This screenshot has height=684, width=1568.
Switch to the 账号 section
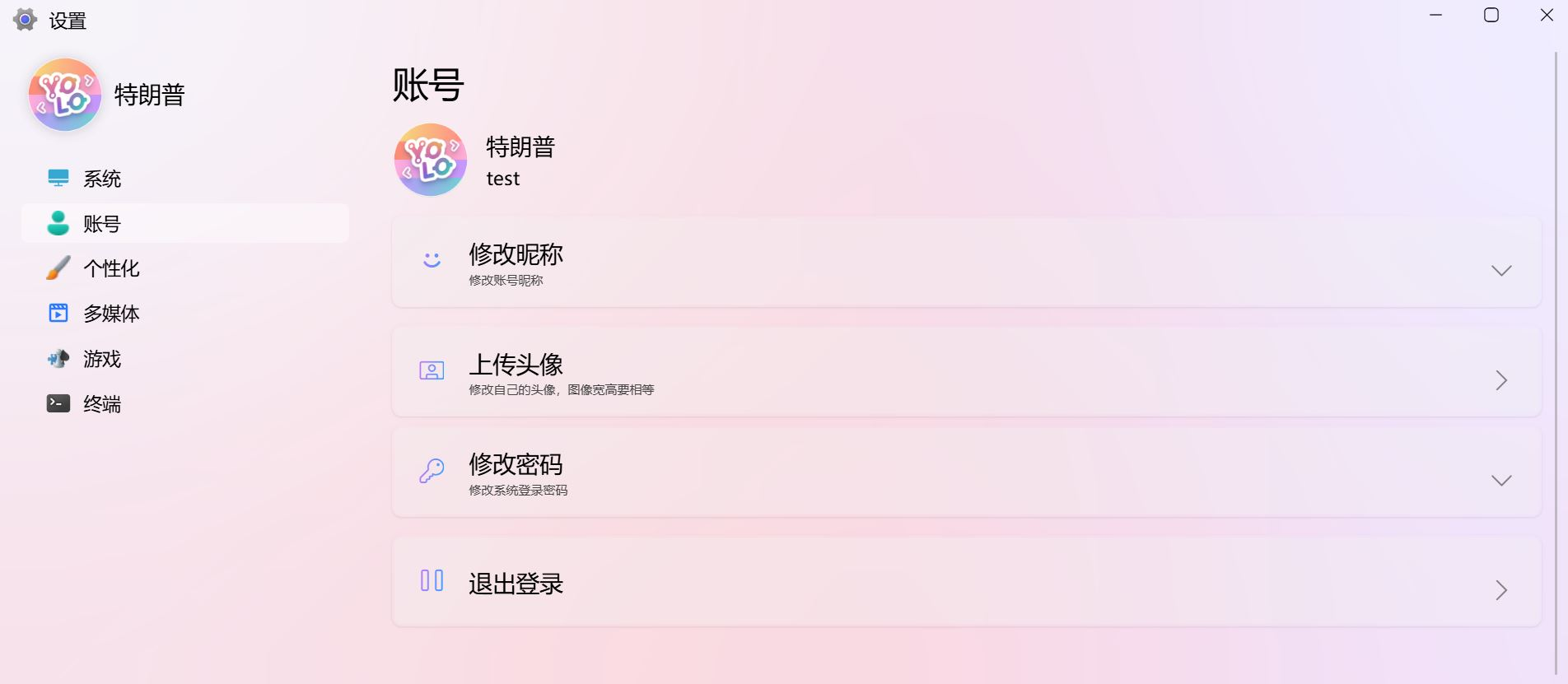[101, 224]
